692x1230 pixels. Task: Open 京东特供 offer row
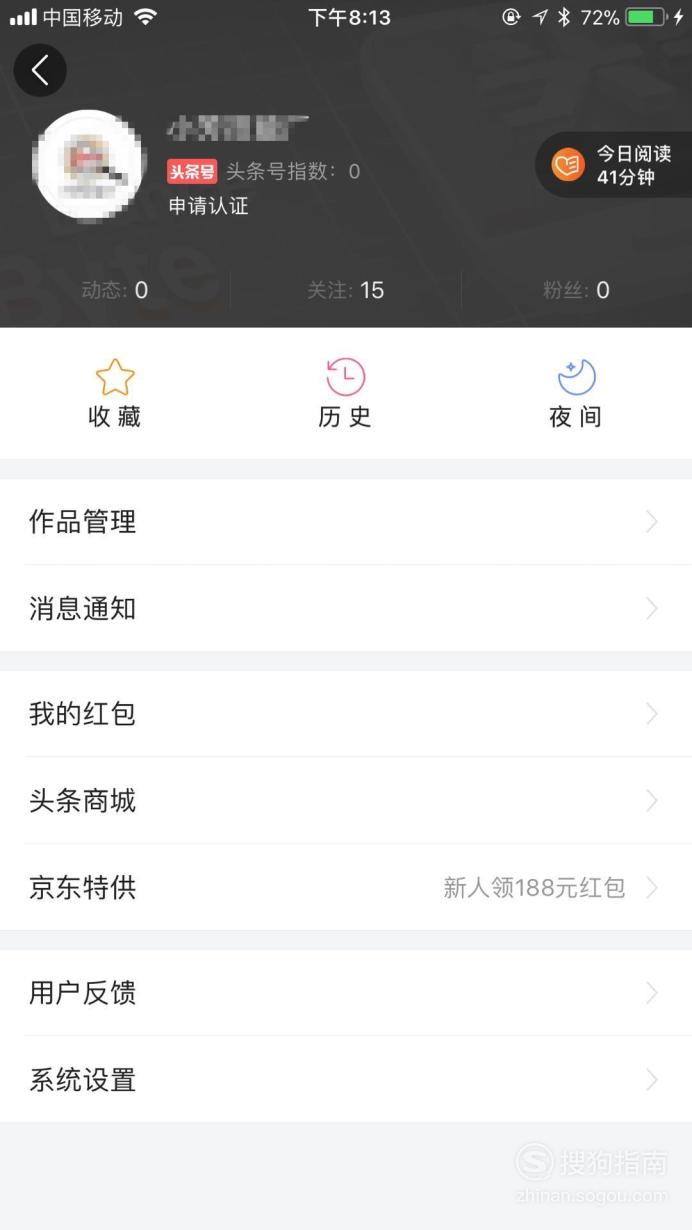tap(346, 888)
